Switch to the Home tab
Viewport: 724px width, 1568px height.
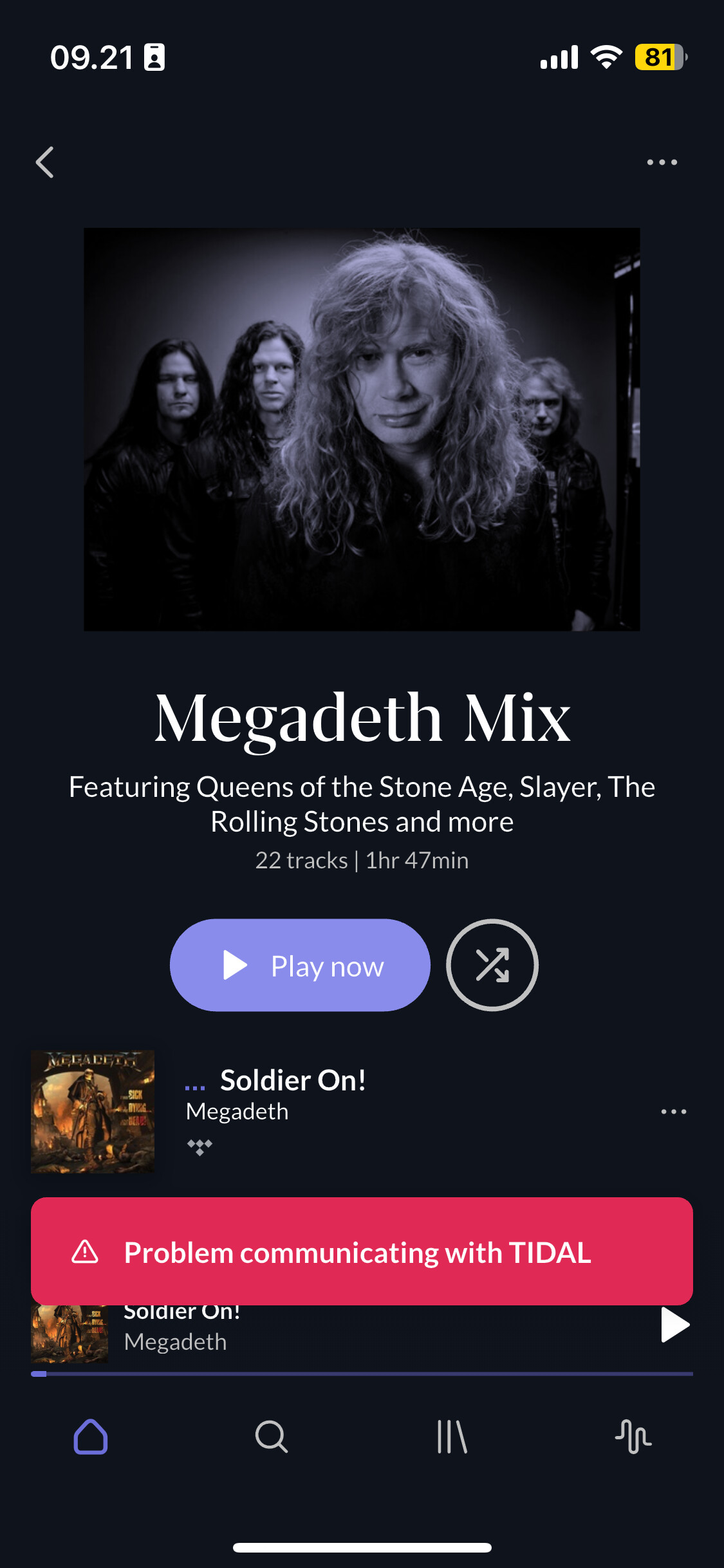91,1437
